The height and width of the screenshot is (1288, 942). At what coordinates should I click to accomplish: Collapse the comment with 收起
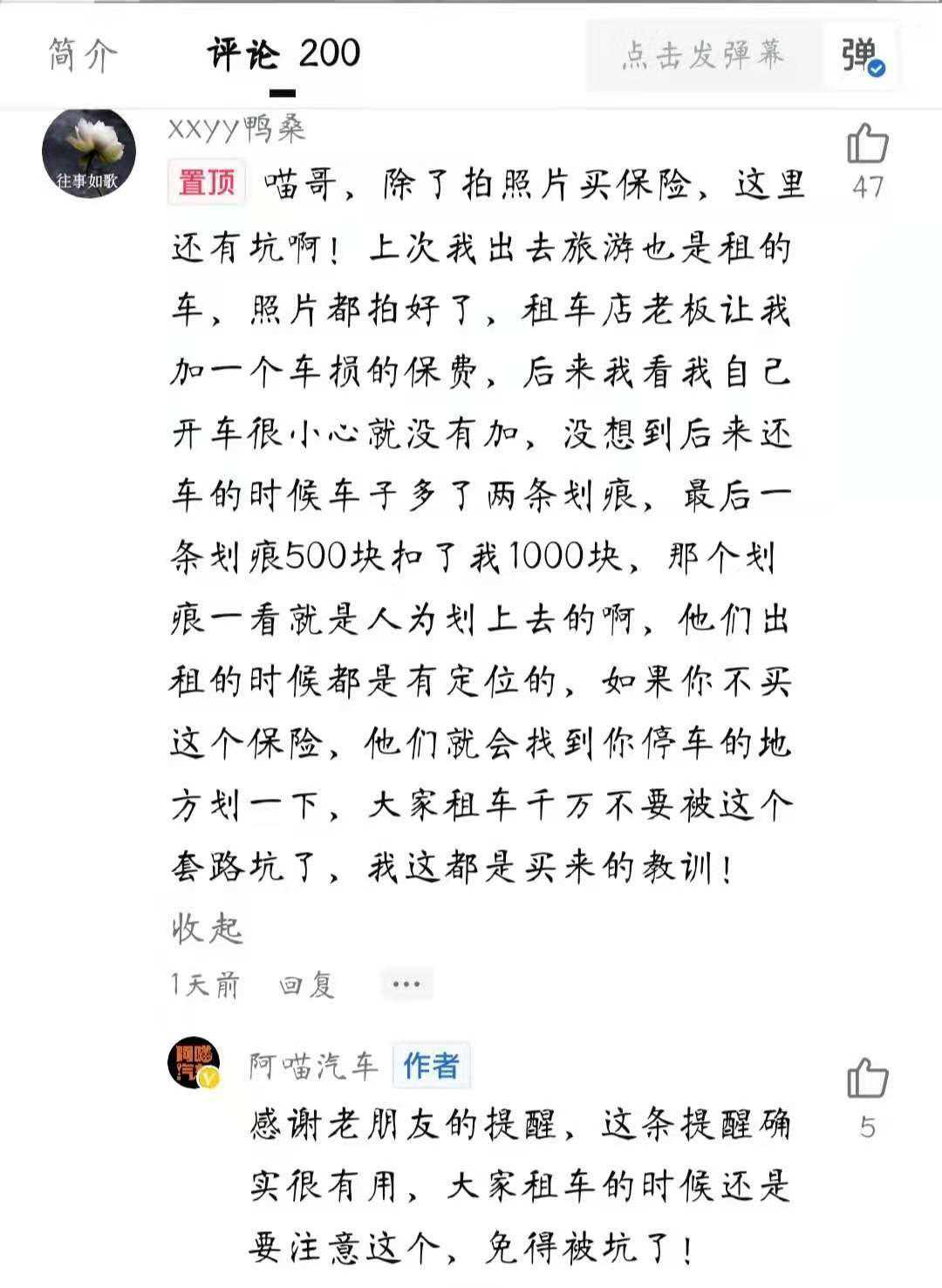pyautogui.click(x=207, y=928)
